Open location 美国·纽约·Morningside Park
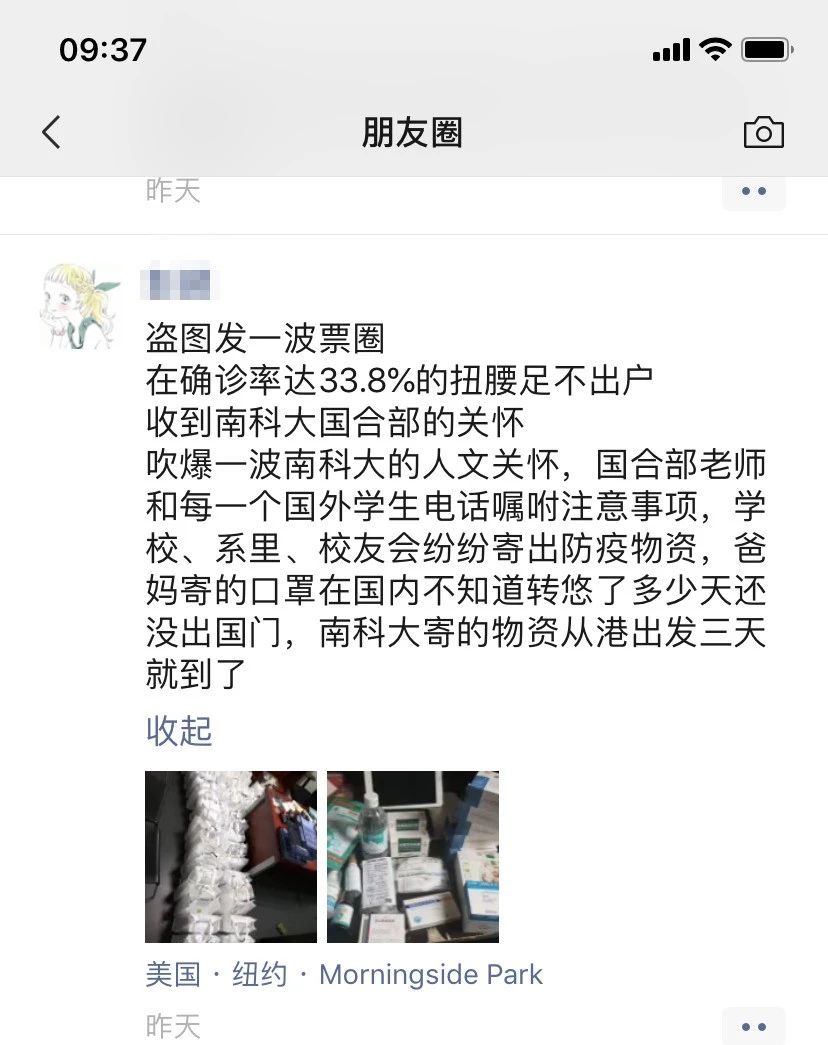This screenshot has width=828, height=1045. coord(344,974)
